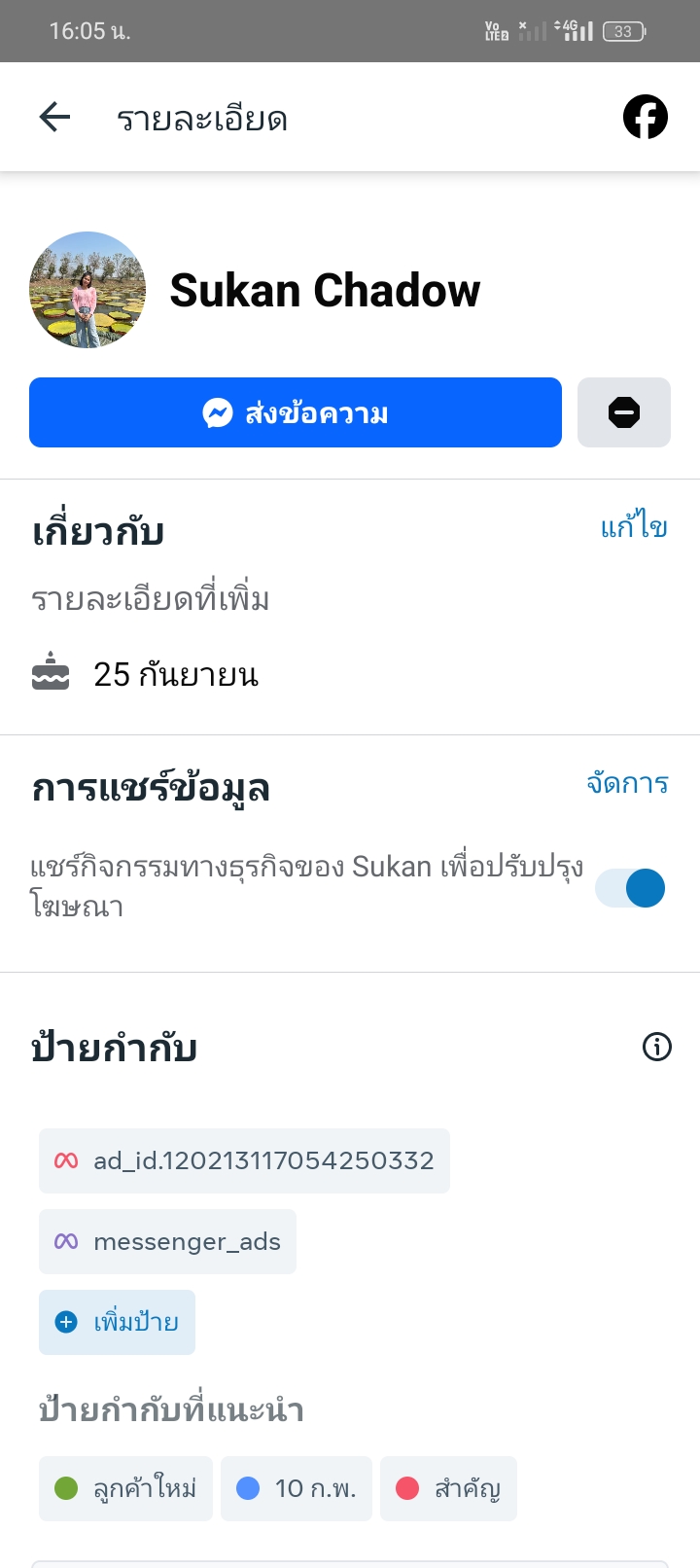
Task: Select the ad_id.120213117054250332 label
Action: pyautogui.click(x=244, y=1160)
